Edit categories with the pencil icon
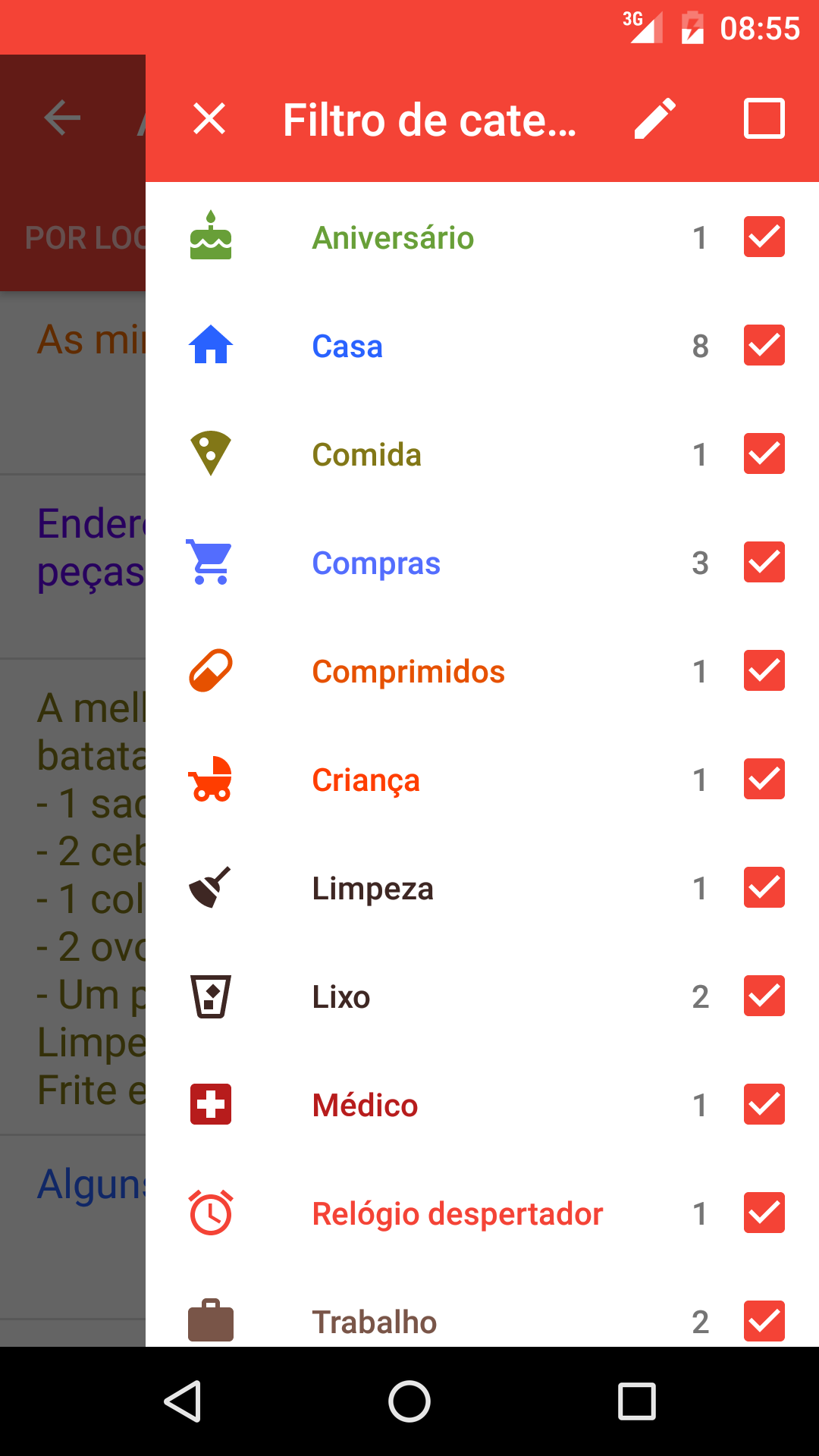Viewport: 819px width, 1456px height. (x=655, y=119)
